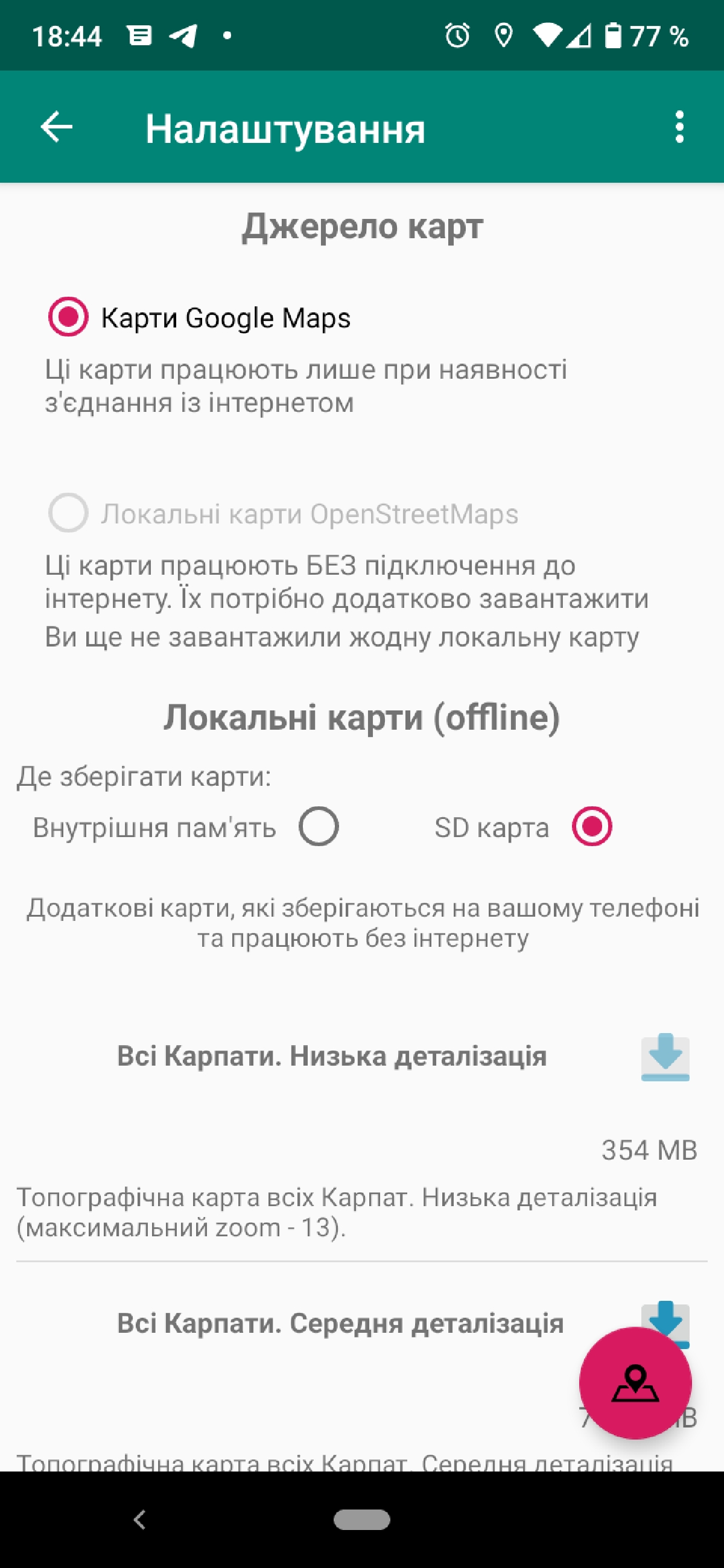Go back using the toolbar arrow
This screenshot has height=1568, width=724.
[57, 127]
